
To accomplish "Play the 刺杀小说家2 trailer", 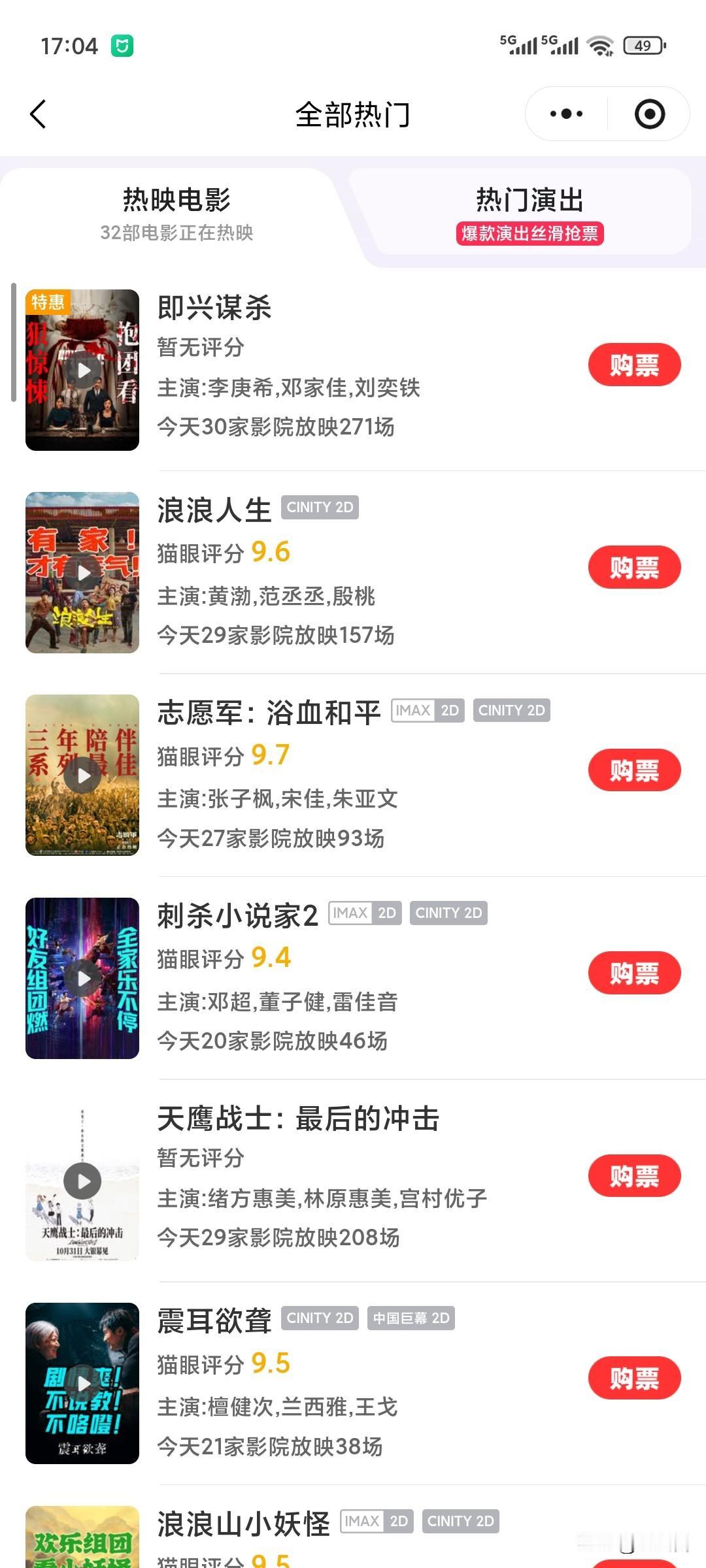I will pos(82,979).
